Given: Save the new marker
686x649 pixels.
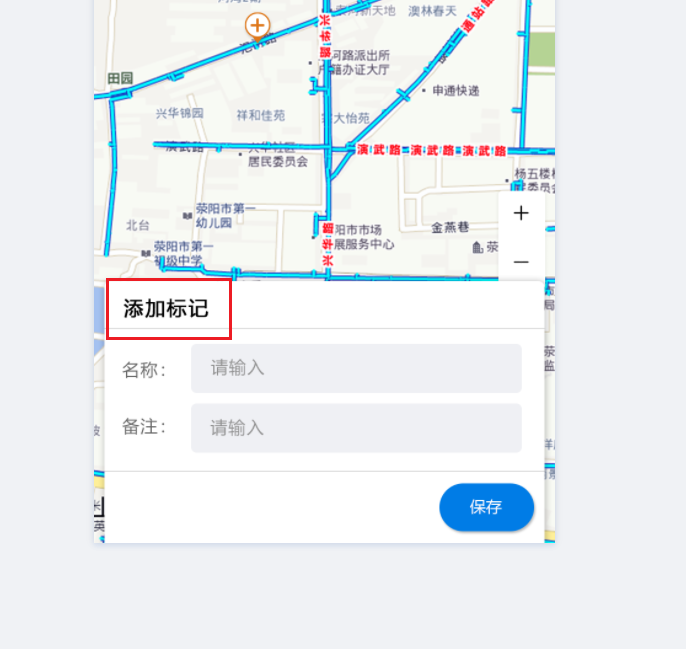Looking at the screenshot, I should [486, 507].
